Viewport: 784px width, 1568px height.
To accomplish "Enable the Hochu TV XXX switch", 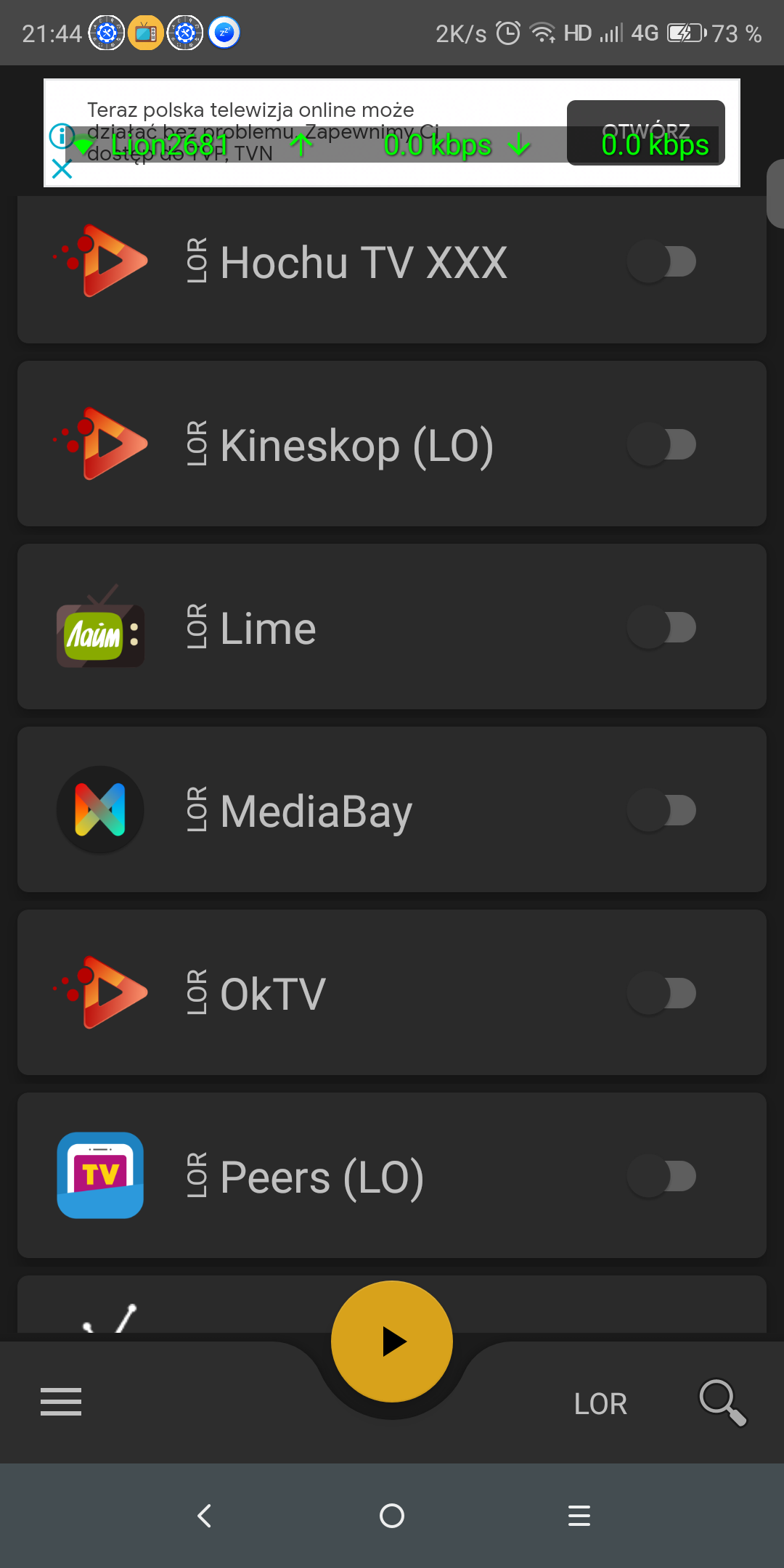I will [662, 262].
